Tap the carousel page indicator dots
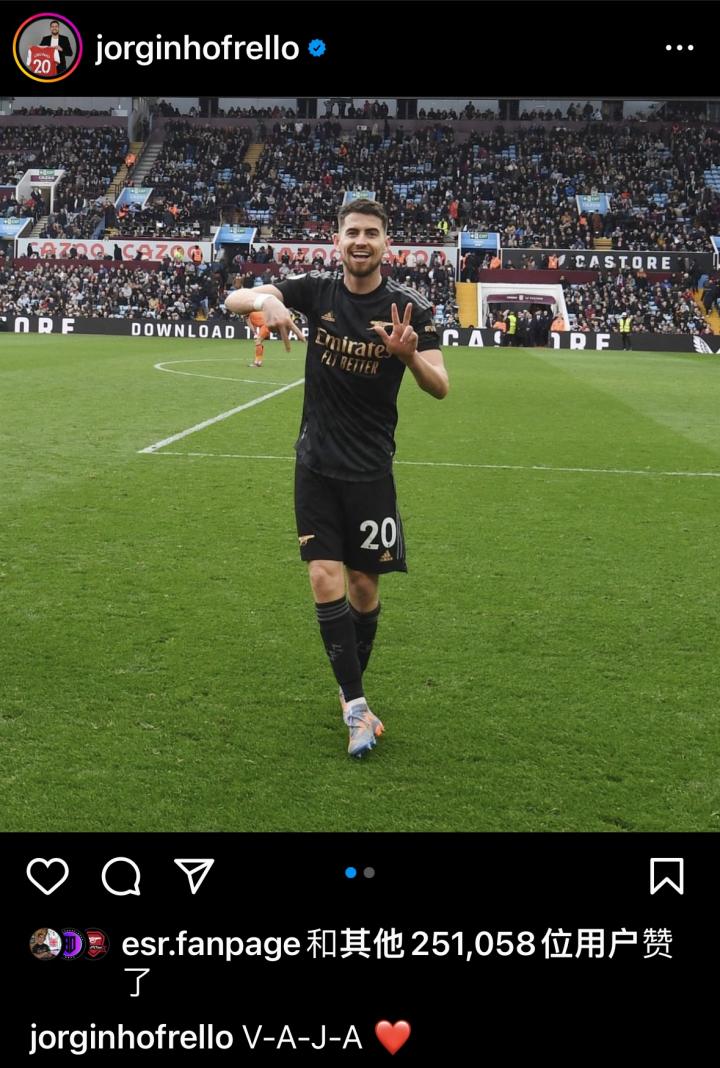 pos(360,872)
